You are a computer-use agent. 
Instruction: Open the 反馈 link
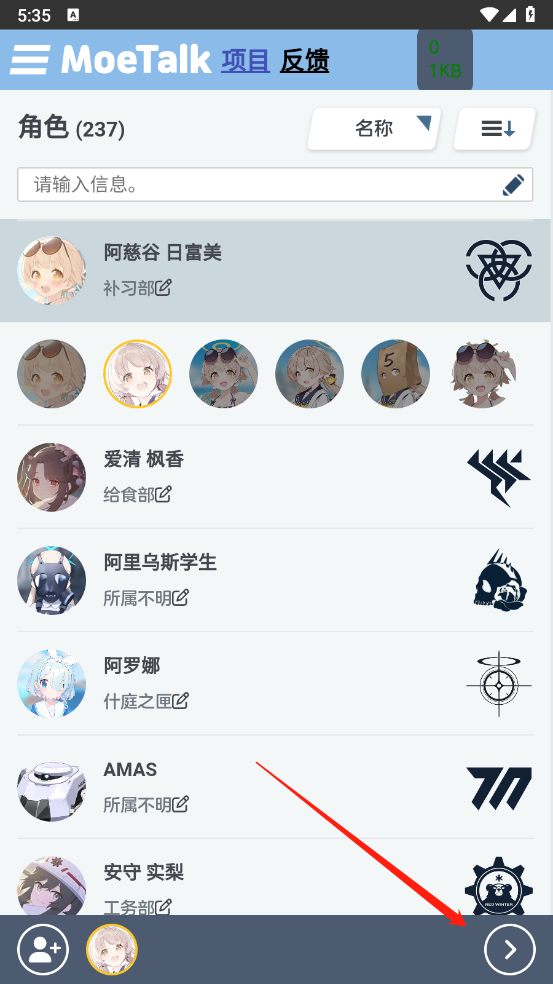point(304,61)
